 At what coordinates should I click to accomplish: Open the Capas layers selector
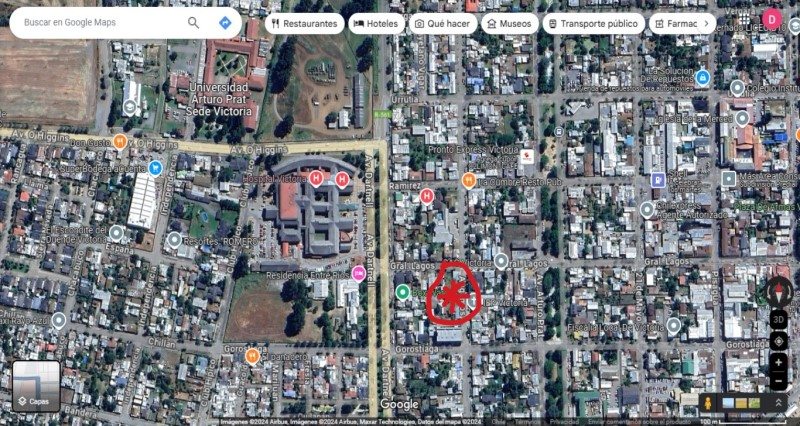36,386
